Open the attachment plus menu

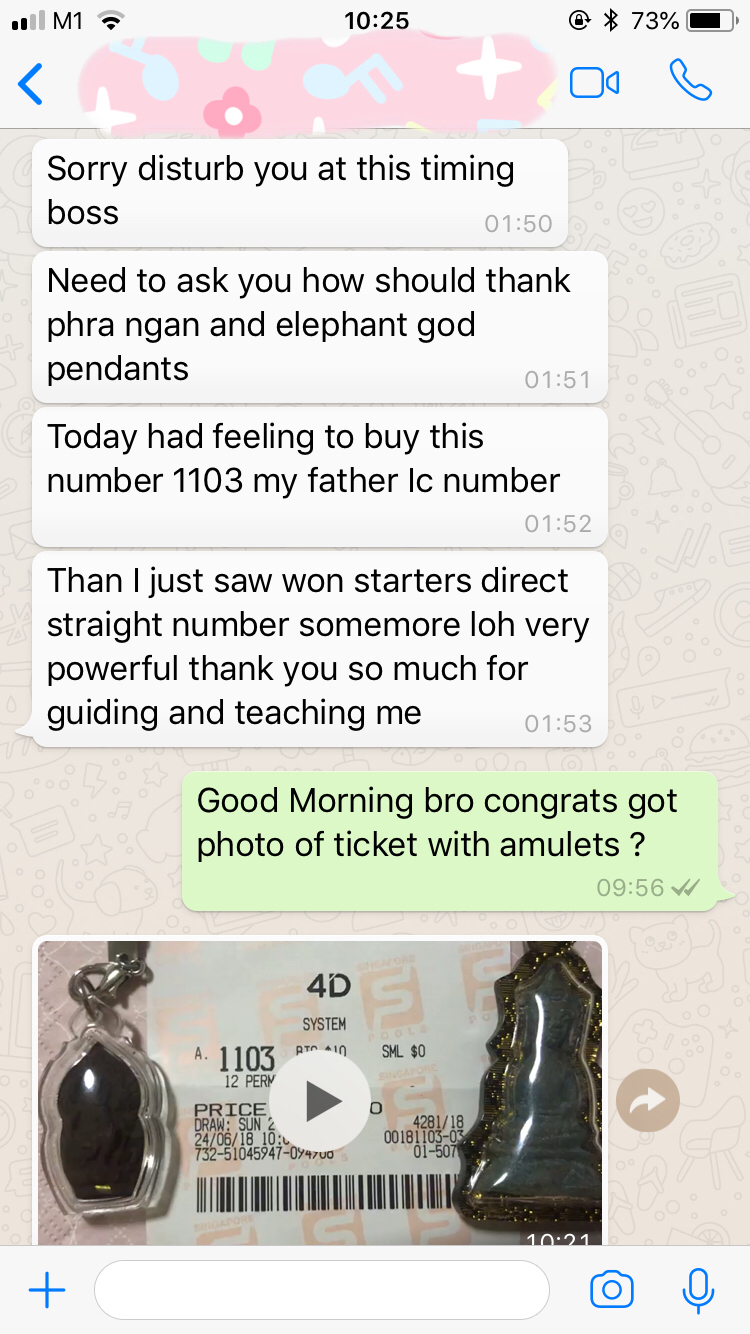(47, 1290)
